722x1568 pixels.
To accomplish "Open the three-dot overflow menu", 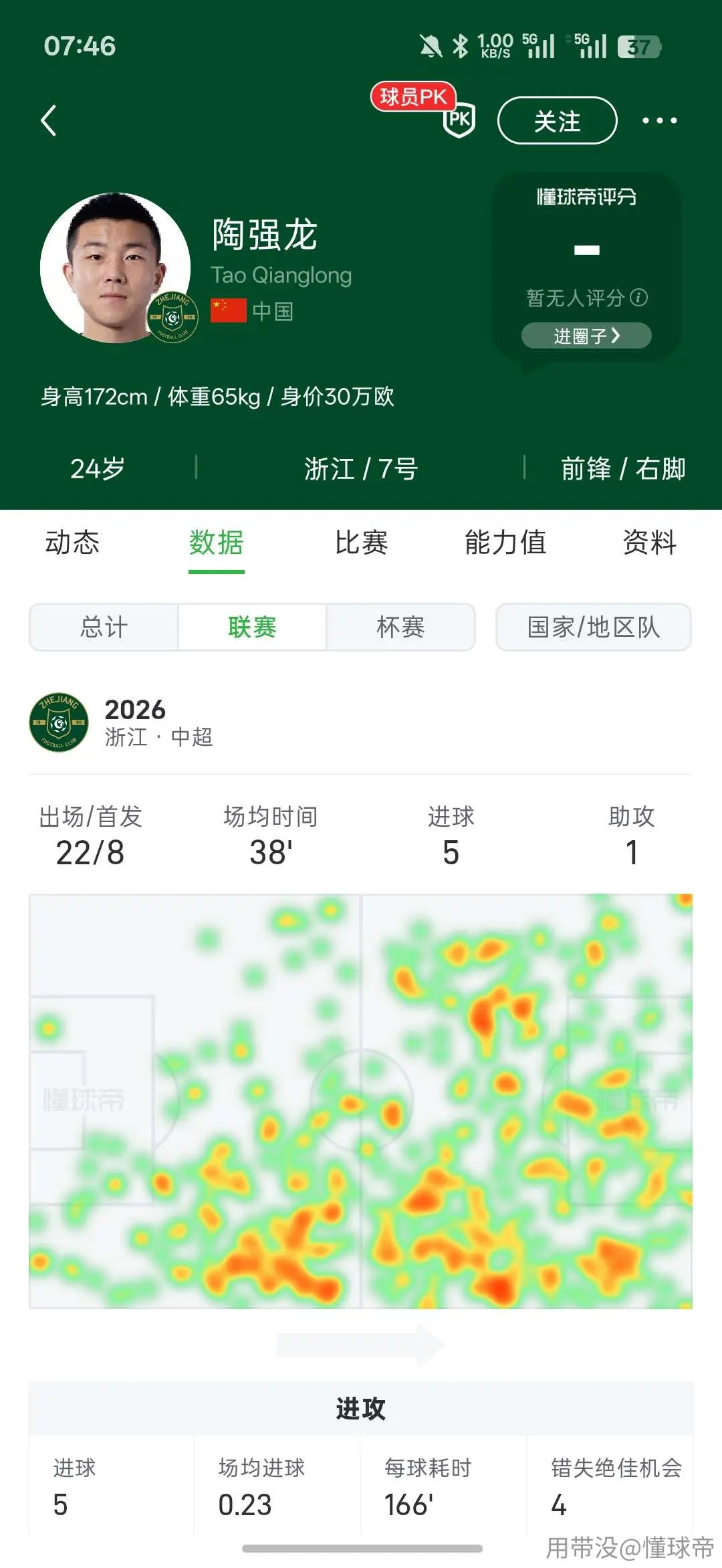I will pyautogui.click(x=659, y=121).
